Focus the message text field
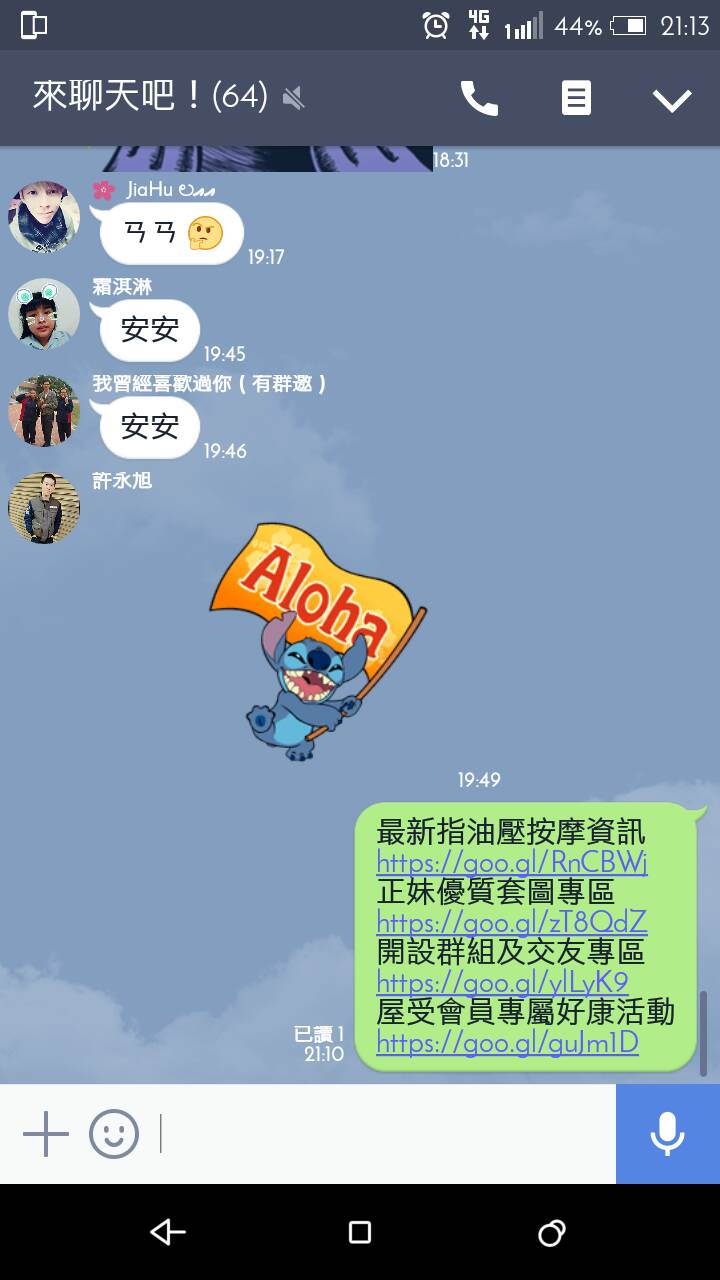This screenshot has height=1280, width=720. (x=385, y=1134)
